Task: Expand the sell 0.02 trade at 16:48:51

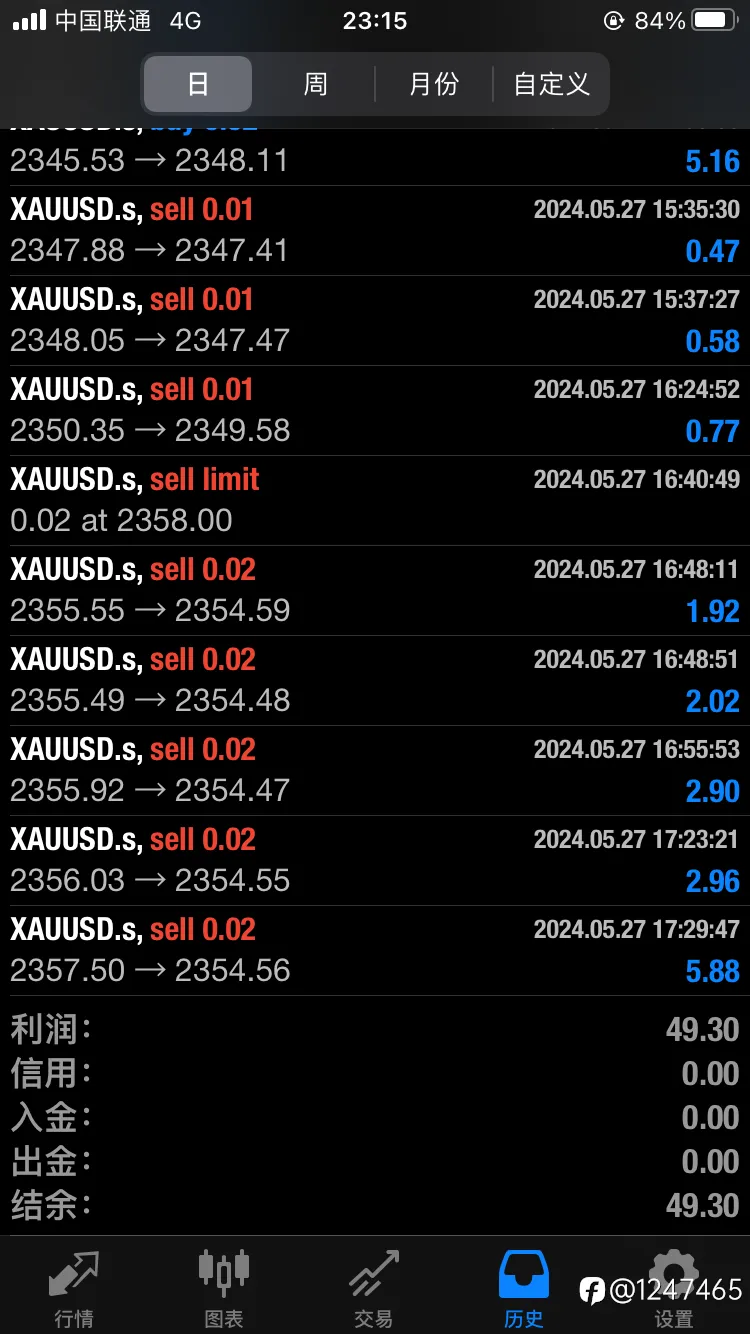Action: point(375,681)
